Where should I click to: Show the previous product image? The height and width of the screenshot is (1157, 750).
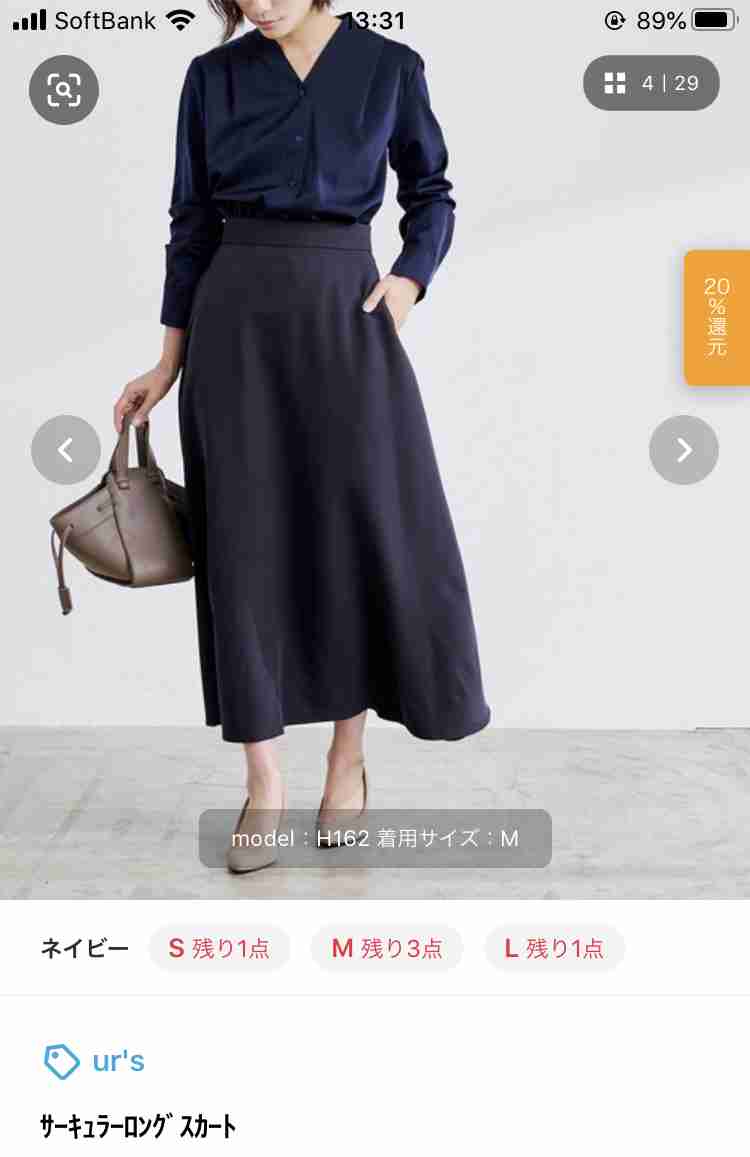66,450
